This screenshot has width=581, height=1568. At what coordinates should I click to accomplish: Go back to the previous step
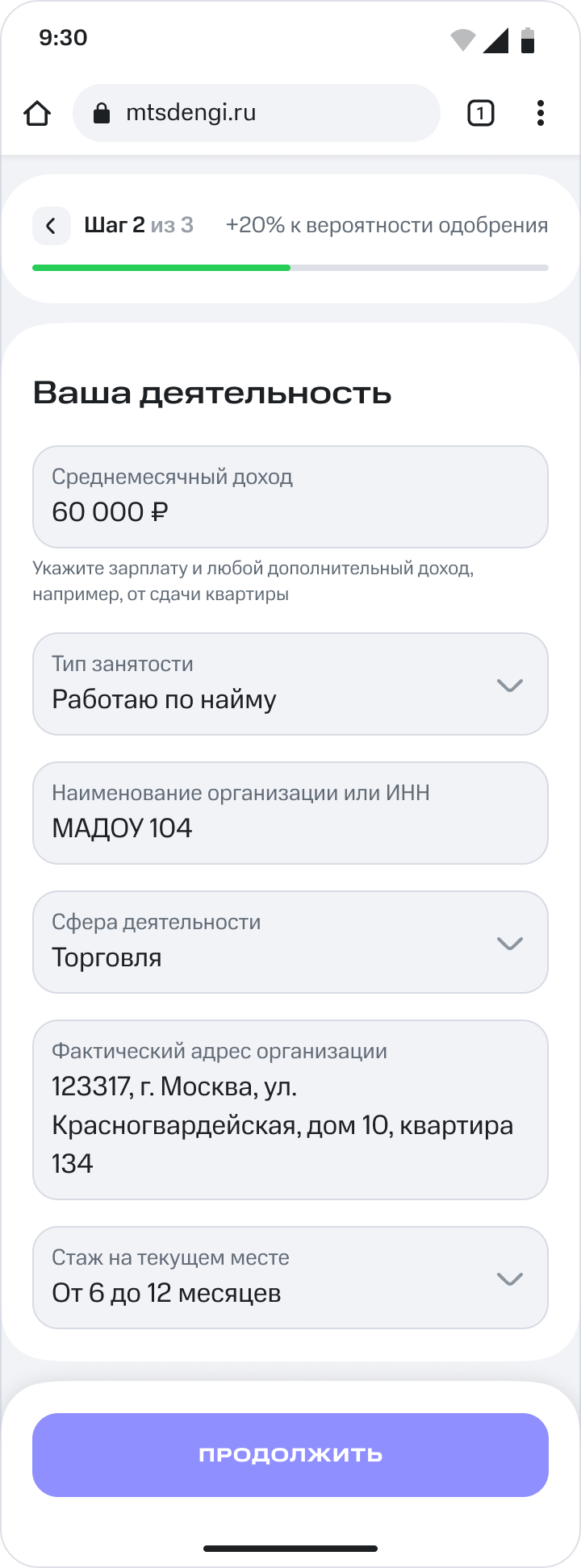coord(51,226)
